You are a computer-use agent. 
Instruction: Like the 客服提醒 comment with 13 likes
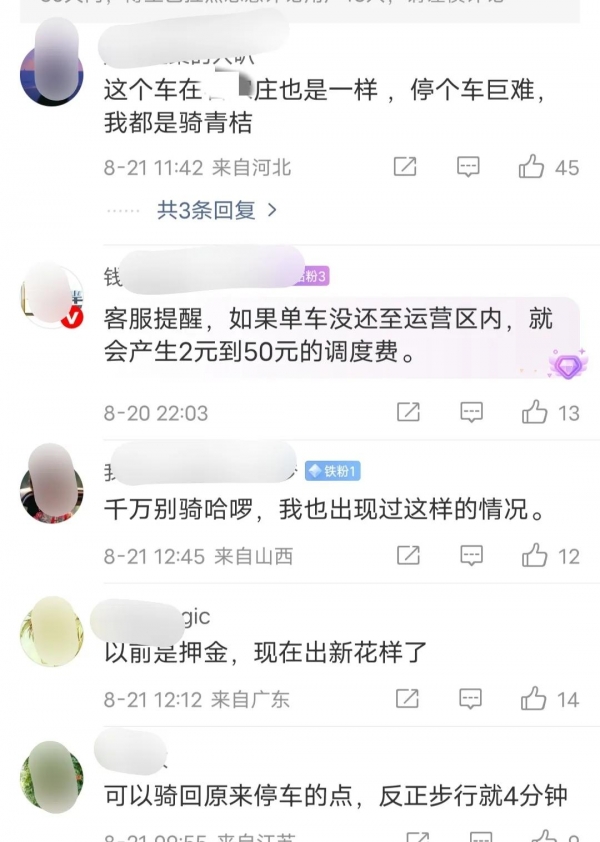[x=535, y=412]
